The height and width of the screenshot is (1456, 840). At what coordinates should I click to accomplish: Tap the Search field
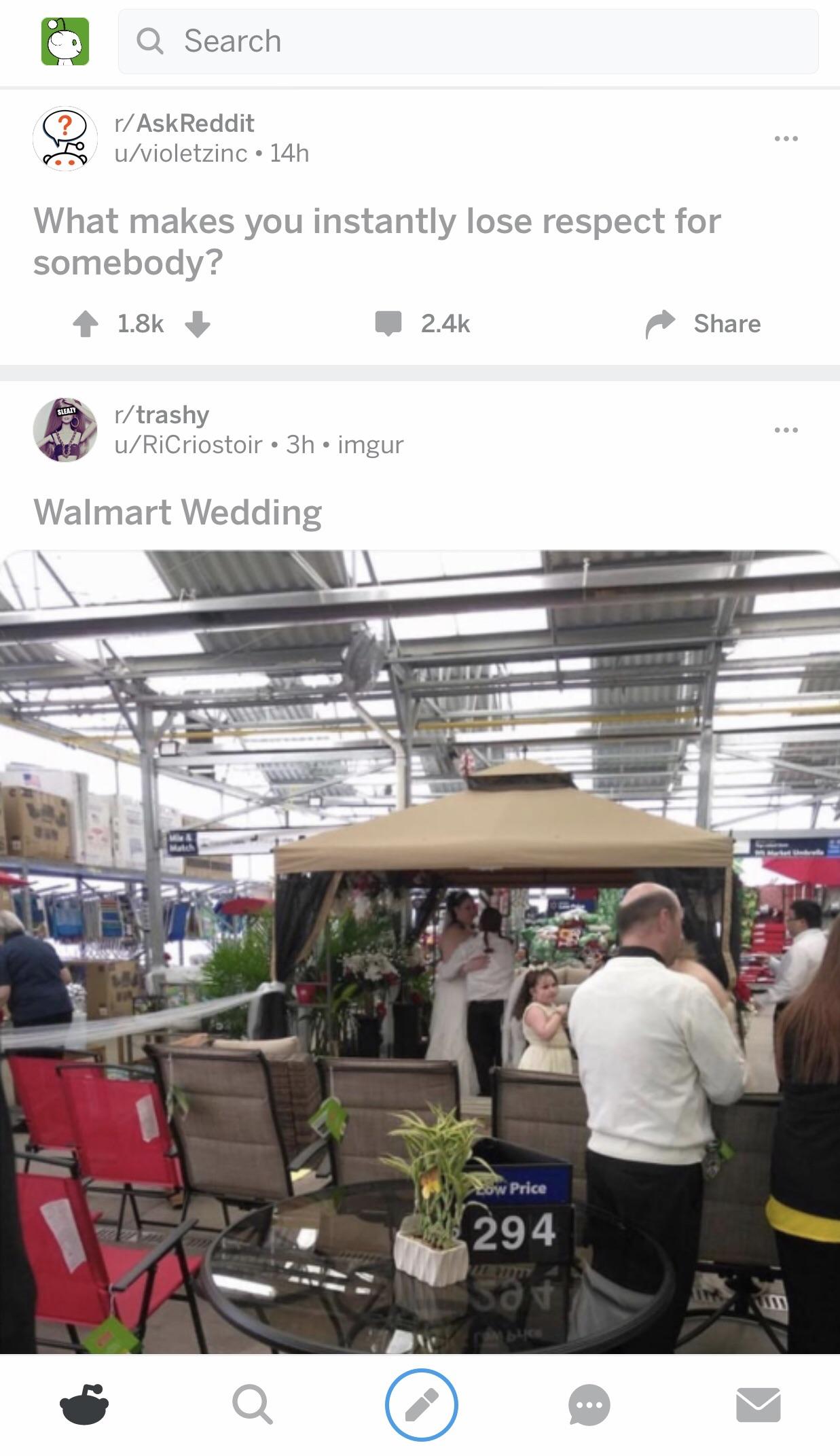(468, 41)
